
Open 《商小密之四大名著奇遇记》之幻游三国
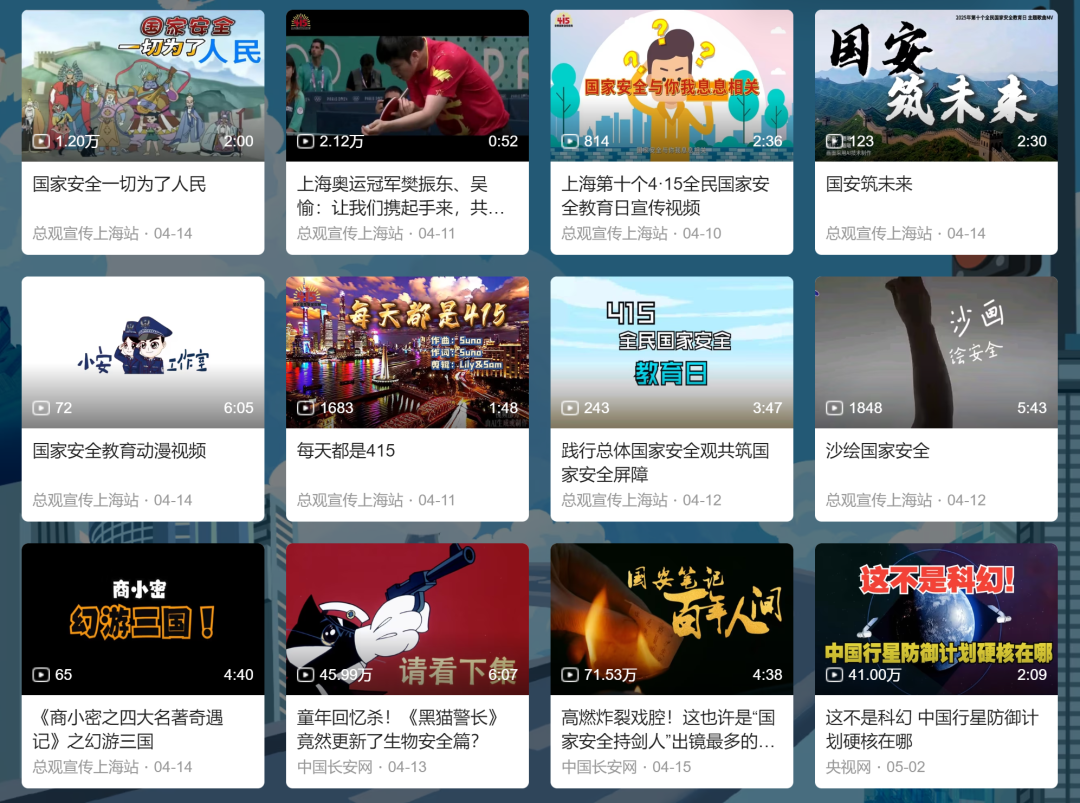coord(143,619)
